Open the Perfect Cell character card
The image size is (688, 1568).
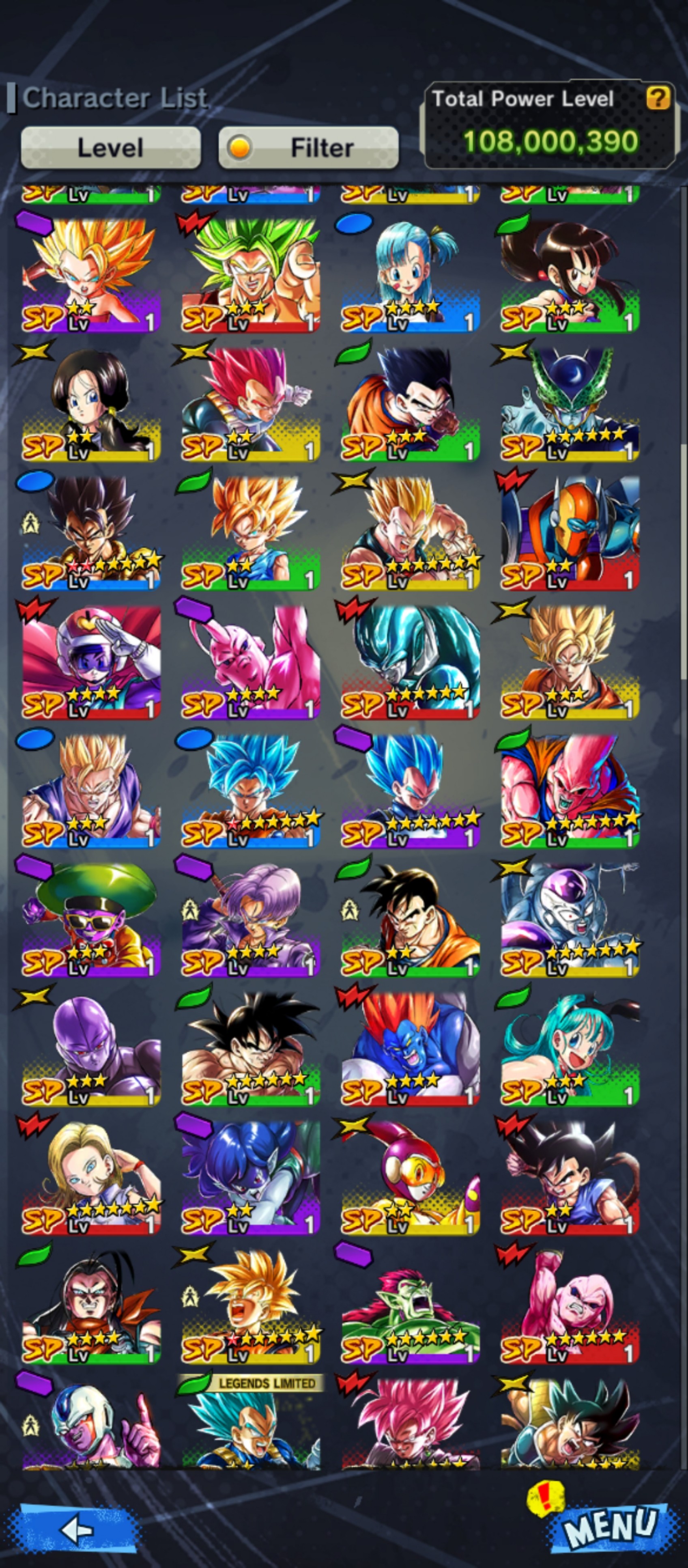pos(570,403)
